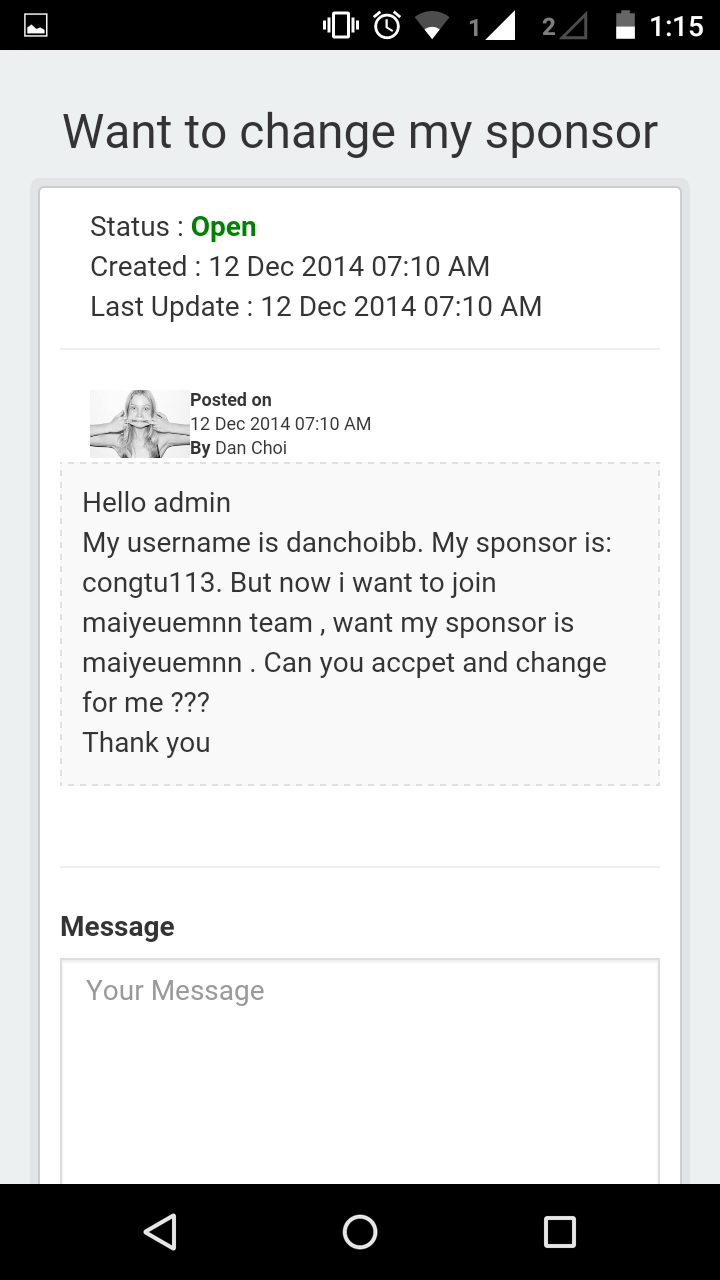Go back using the system back button
720x1280 pixels.
[160, 1232]
